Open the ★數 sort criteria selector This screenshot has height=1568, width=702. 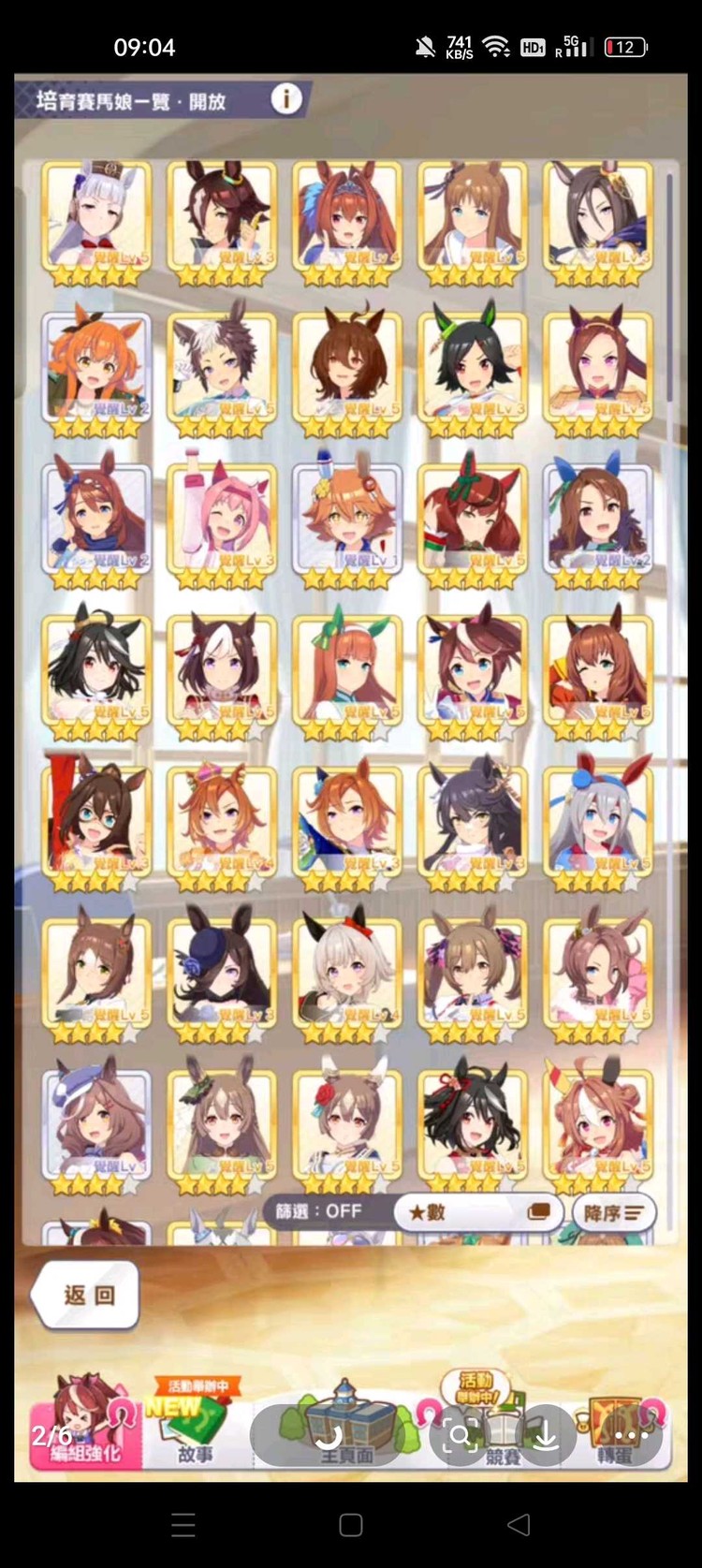click(477, 1212)
